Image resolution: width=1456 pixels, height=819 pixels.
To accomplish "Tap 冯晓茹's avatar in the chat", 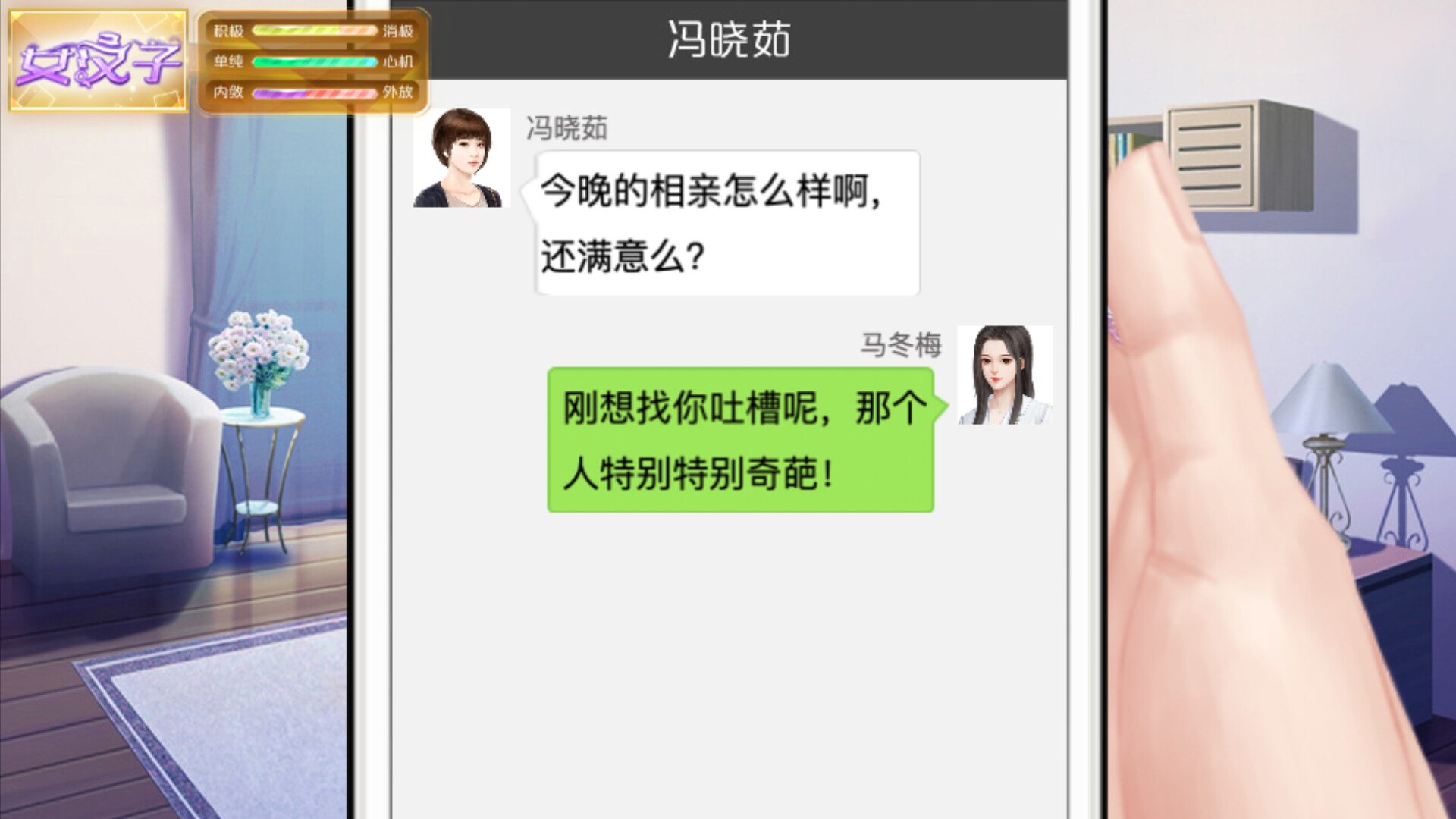I will tap(460, 158).
